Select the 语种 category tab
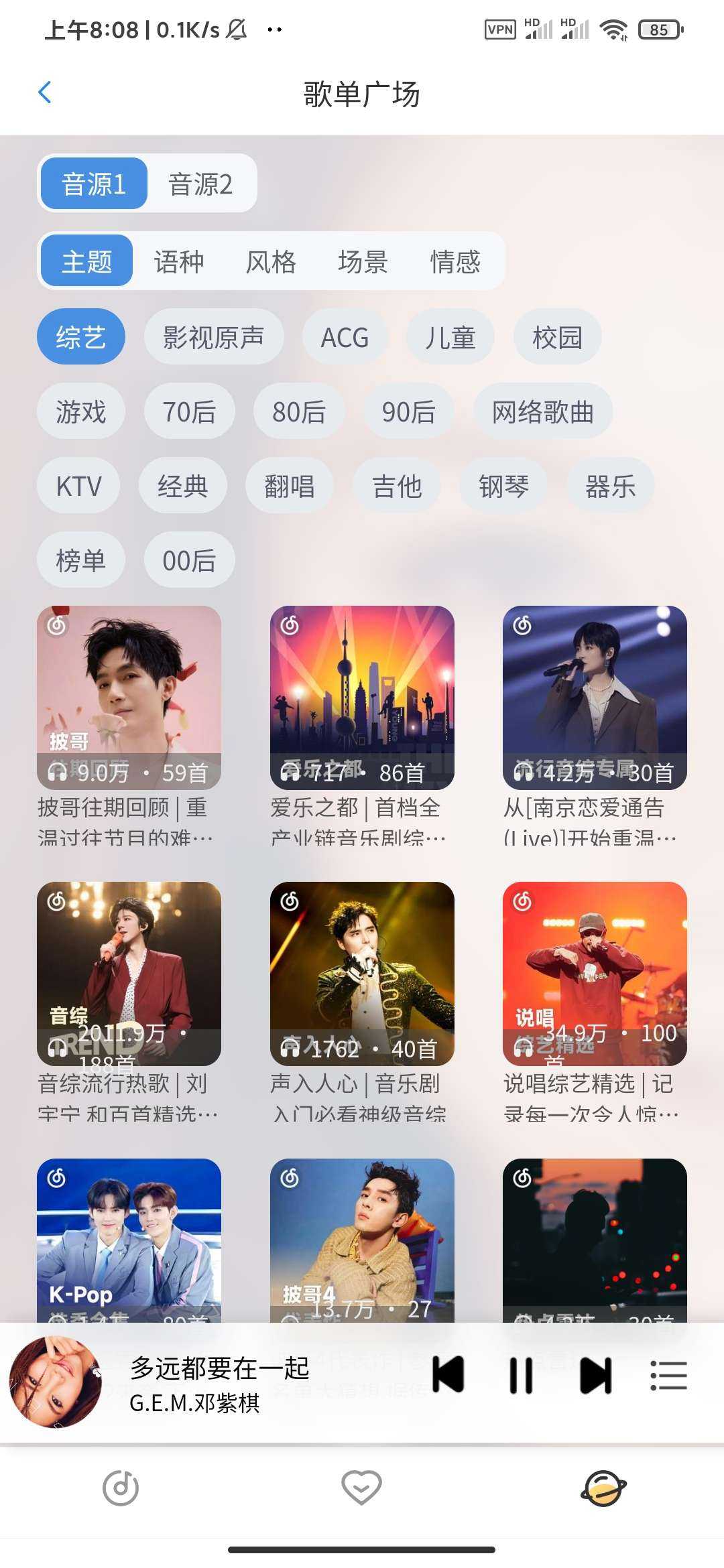 click(x=179, y=261)
